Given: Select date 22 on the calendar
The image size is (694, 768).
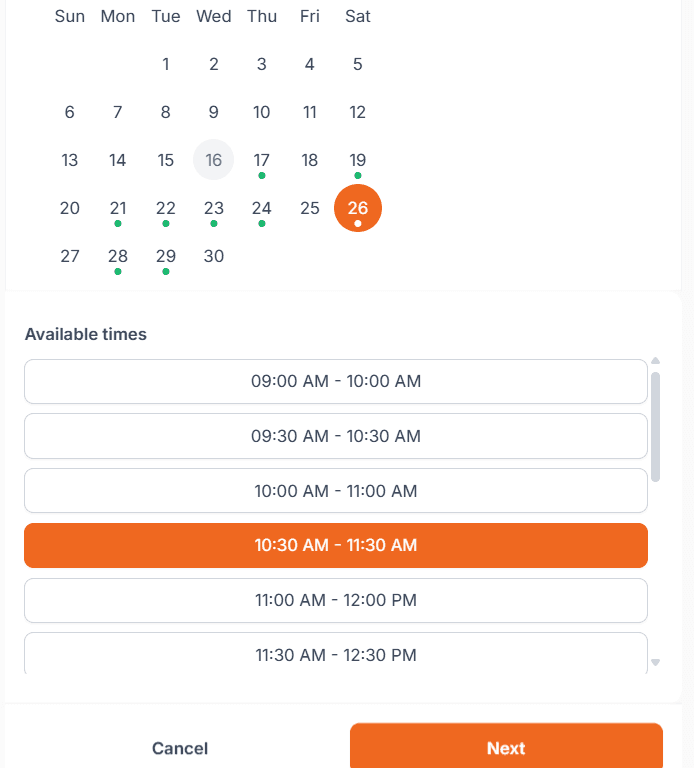Looking at the screenshot, I should click(166, 208).
